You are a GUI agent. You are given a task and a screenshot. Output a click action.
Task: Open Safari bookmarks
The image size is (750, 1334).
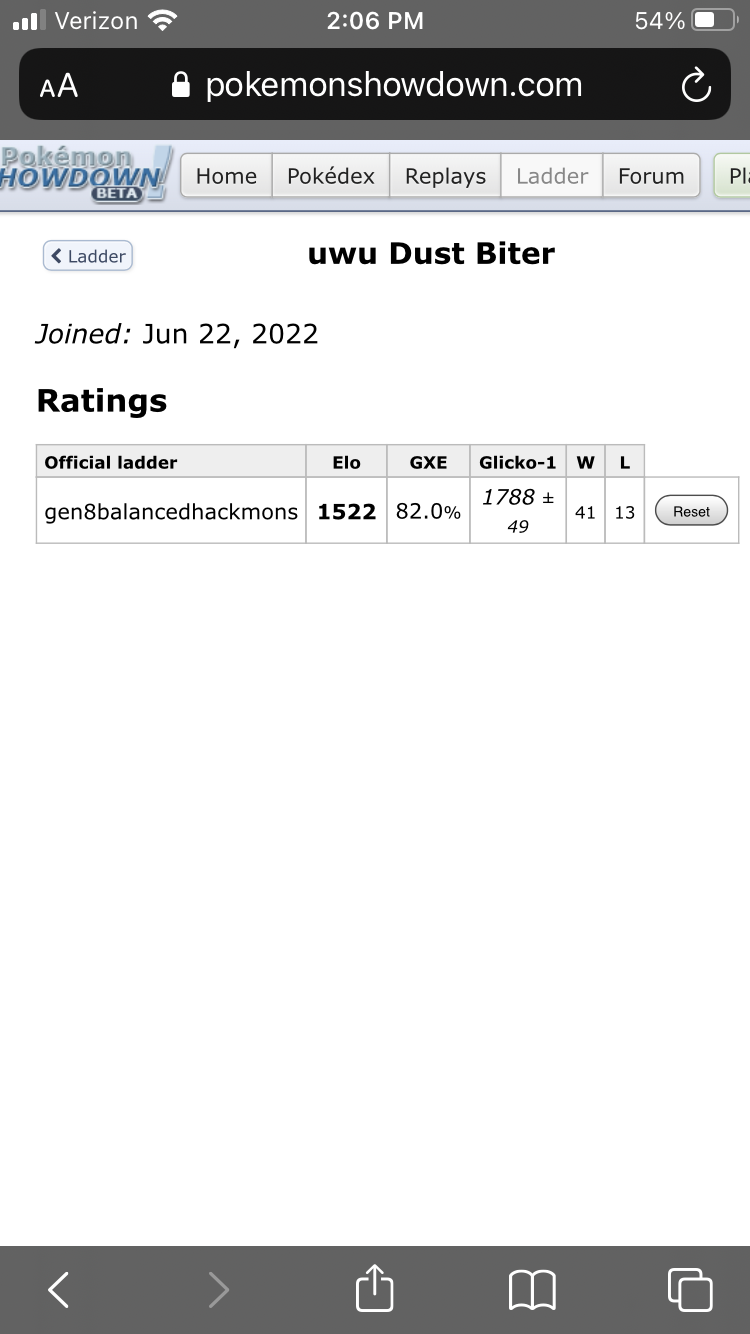(x=532, y=1290)
